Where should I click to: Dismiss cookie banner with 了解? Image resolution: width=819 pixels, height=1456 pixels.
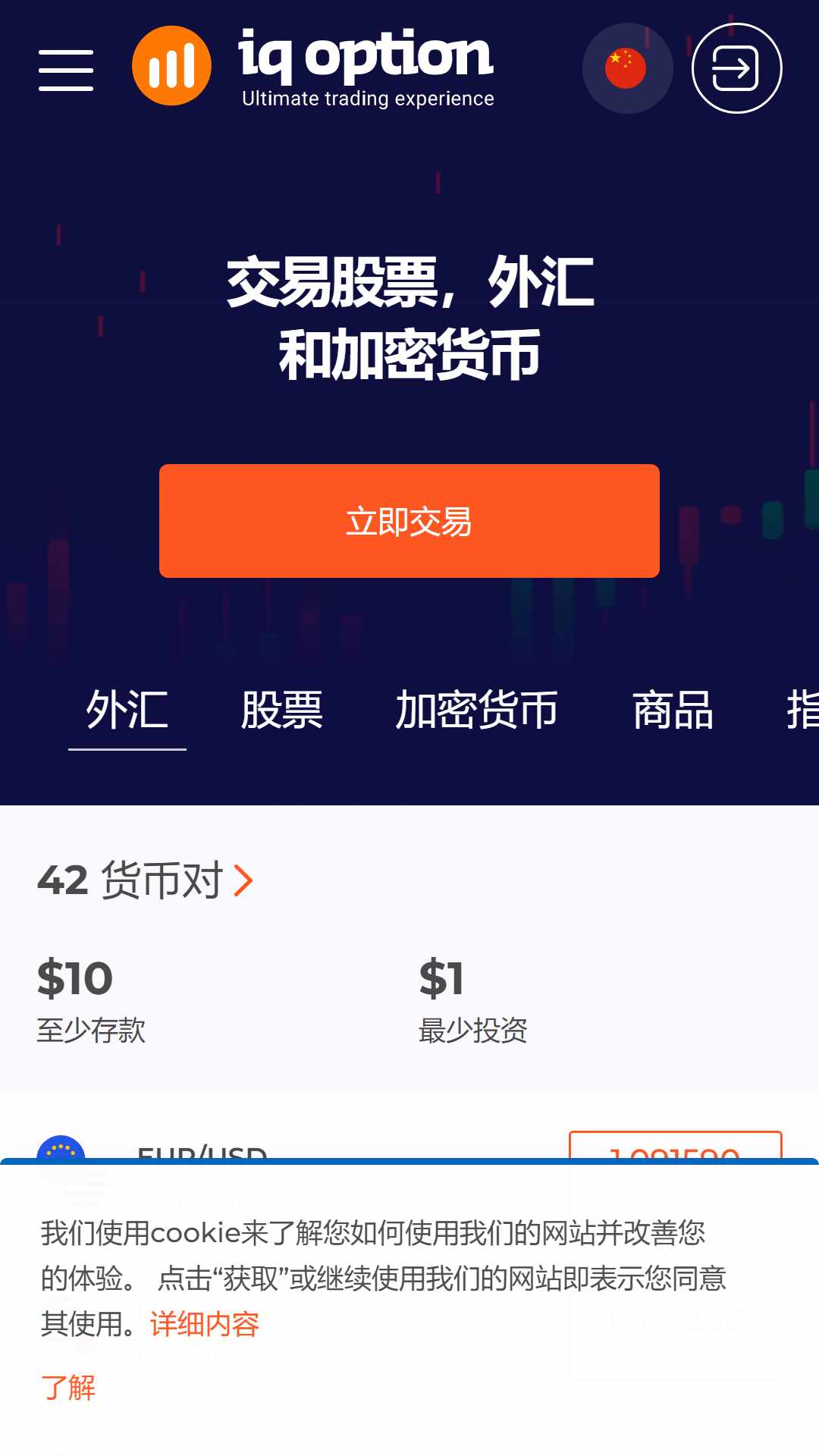[x=68, y=1388]
